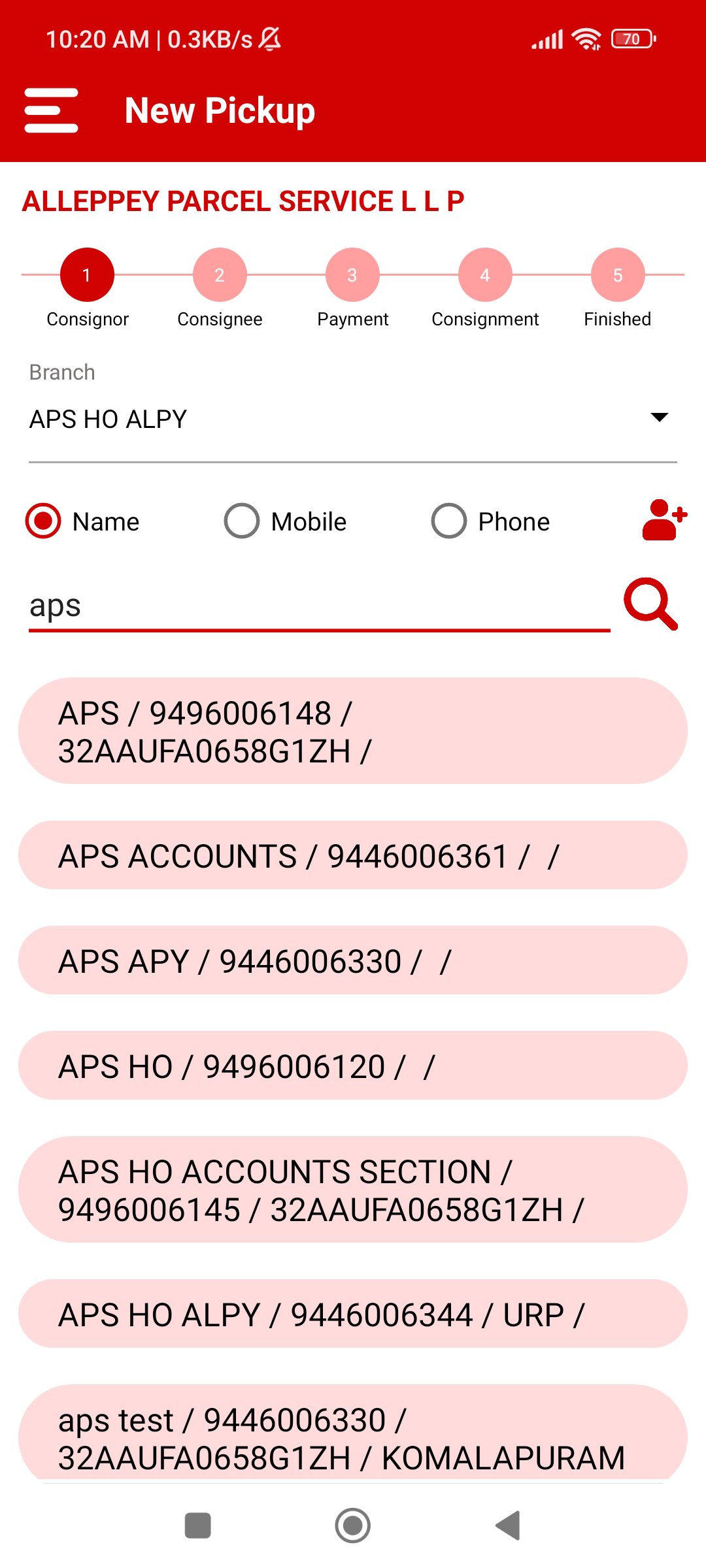Click step 1 Consignor progress circle

[x=86, y=274]
